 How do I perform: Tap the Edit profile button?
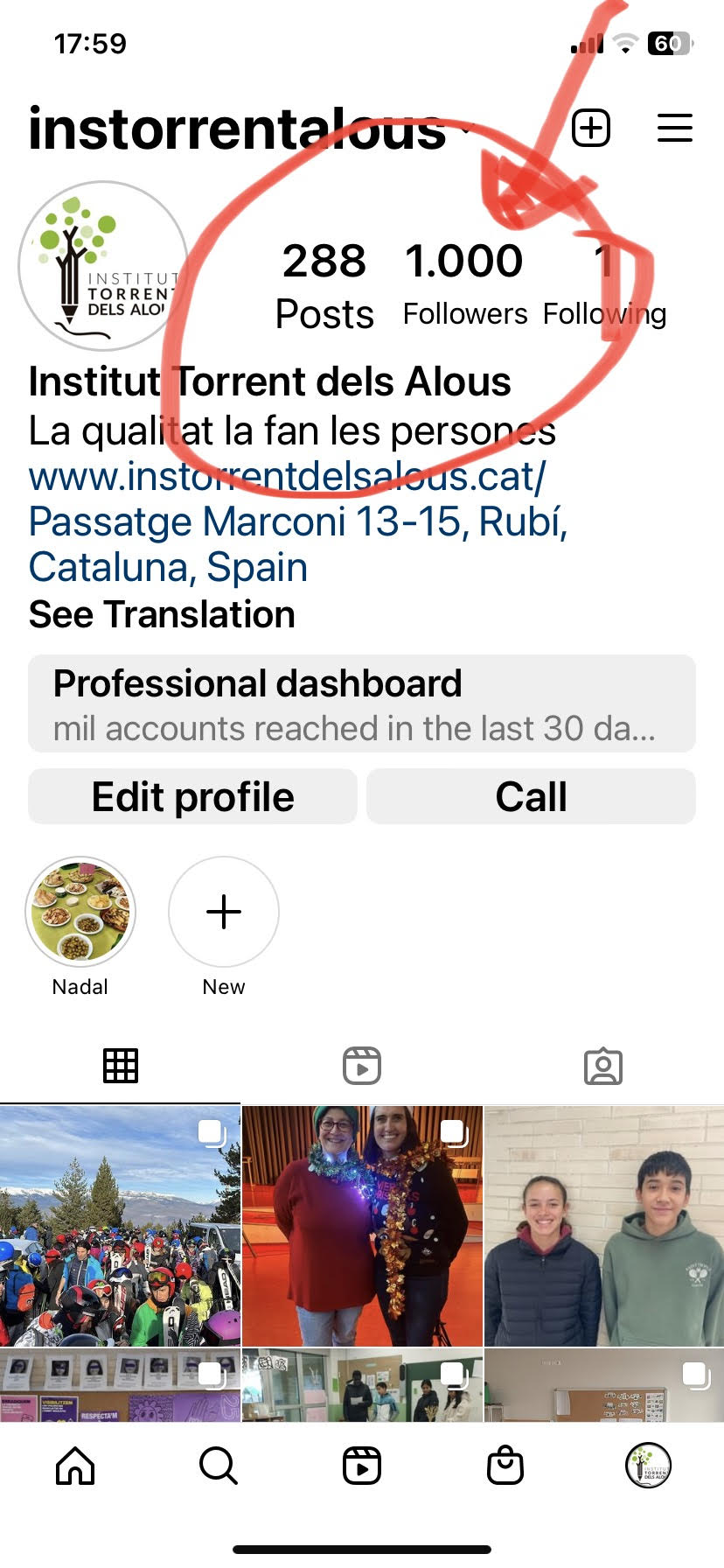(192, 796)
